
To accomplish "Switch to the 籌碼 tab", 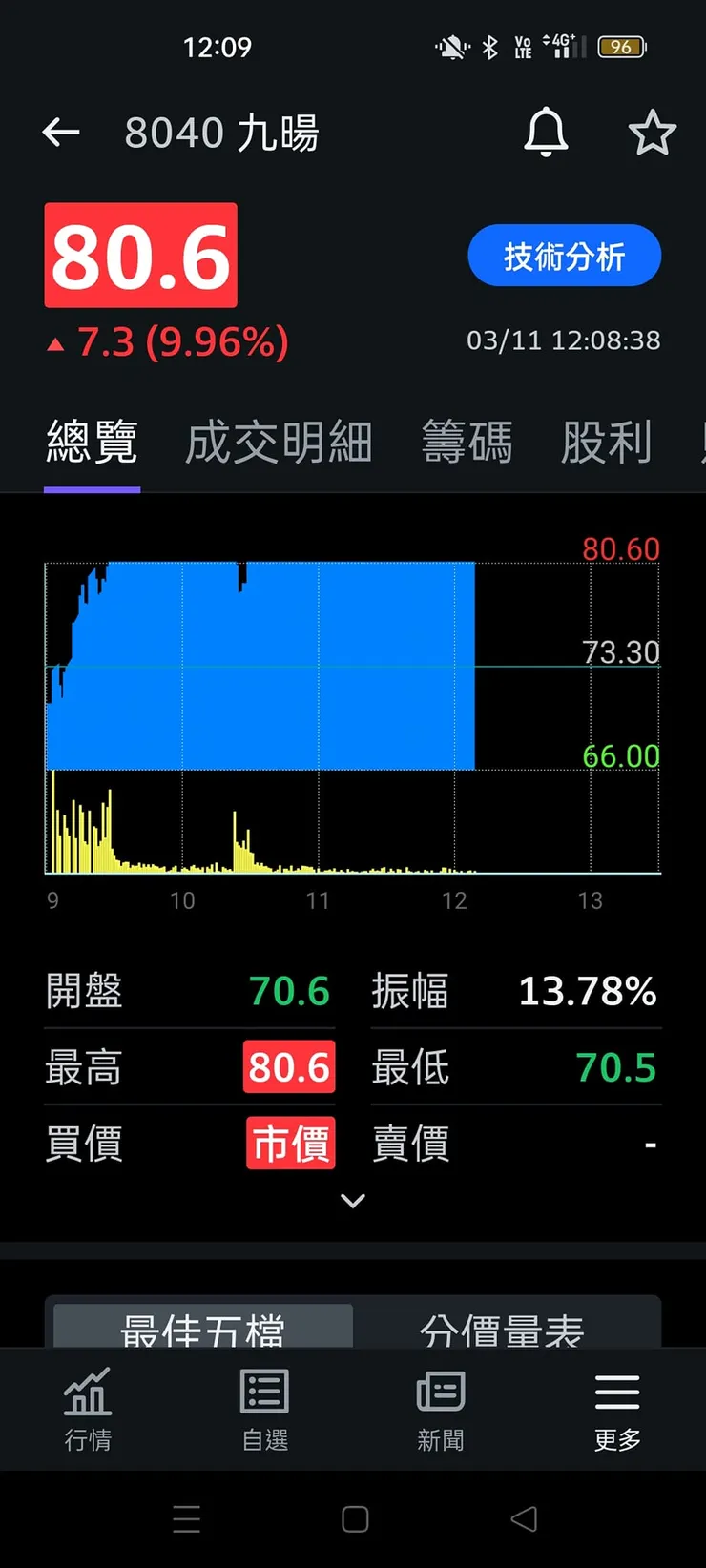I will (x=467, y=441).
